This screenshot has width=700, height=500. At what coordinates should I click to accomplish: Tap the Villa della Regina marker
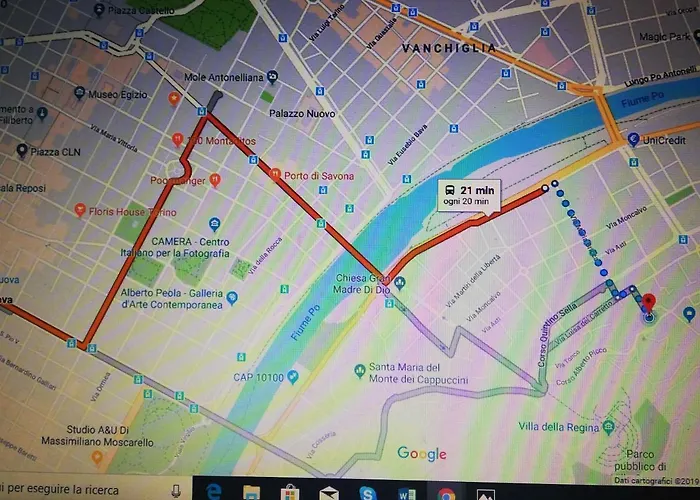609,427
